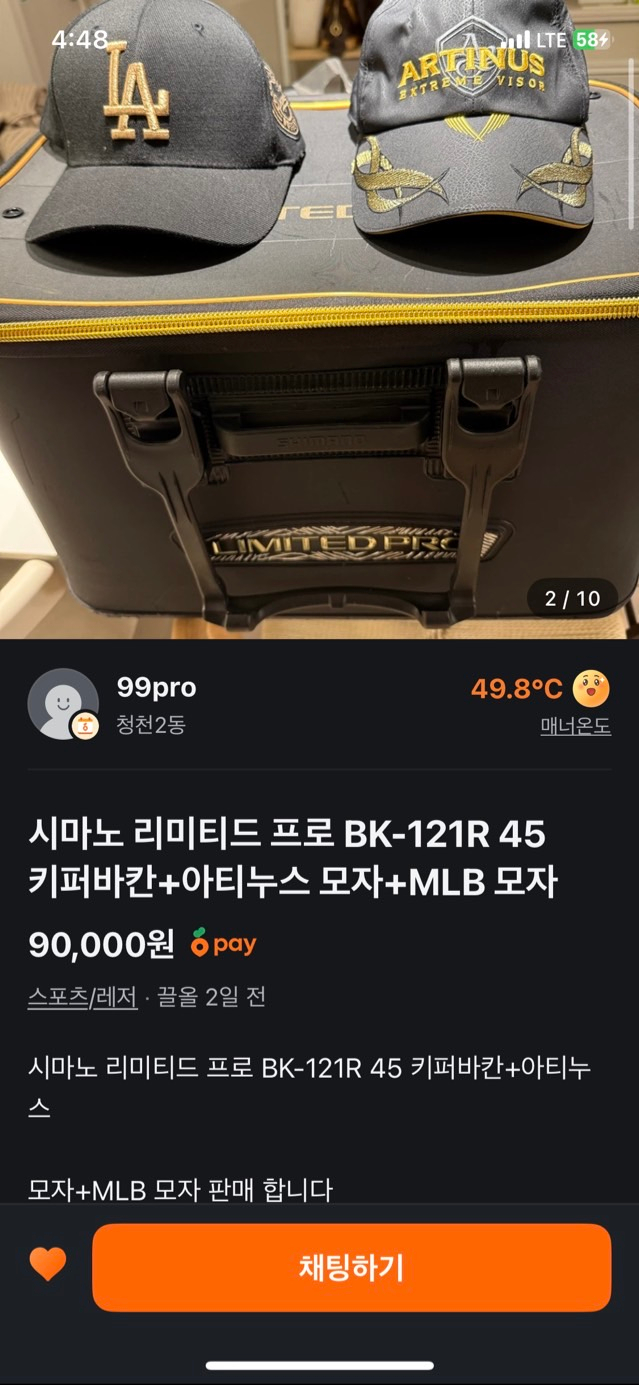
Task: Open the 매너온도 explanation link
Action: (x=575, y=727)
